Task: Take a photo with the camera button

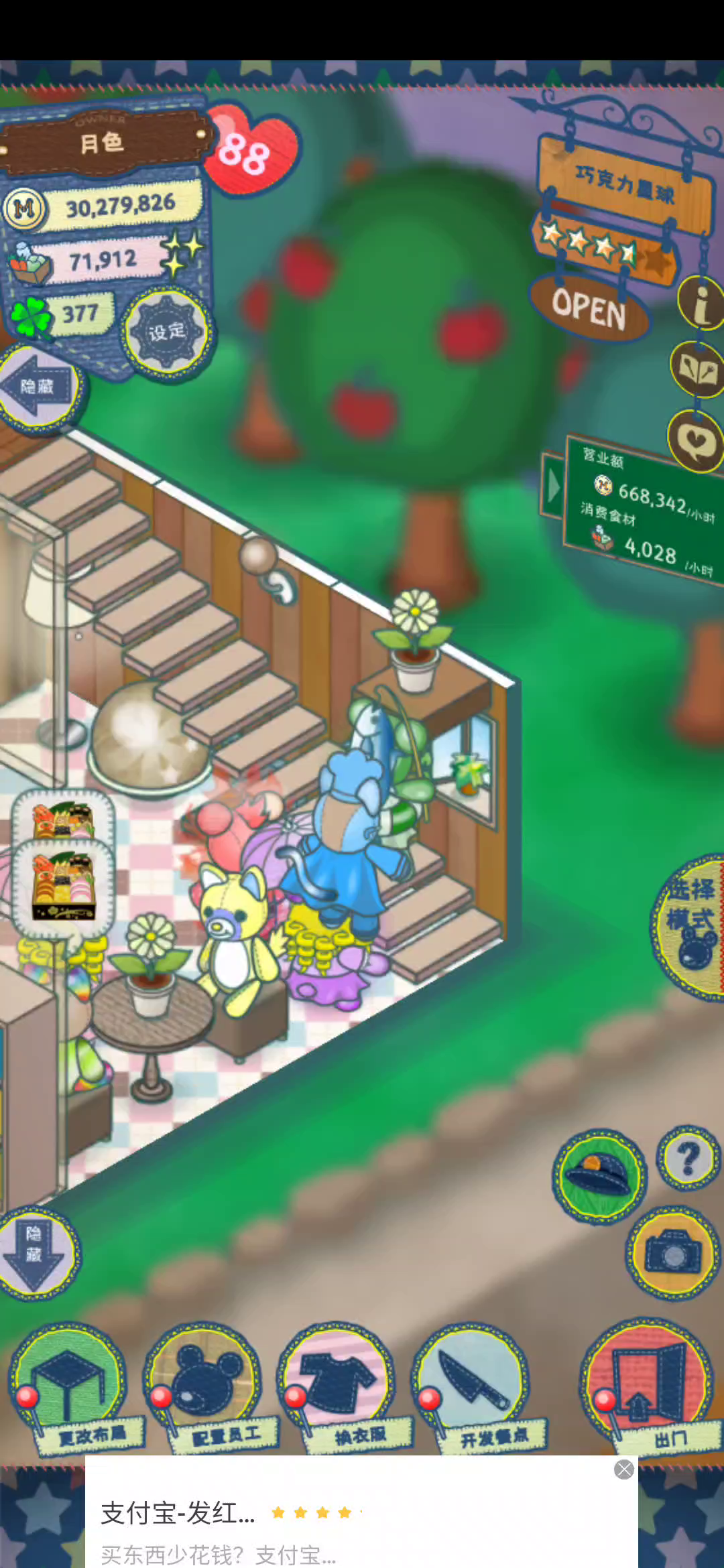Action: [x=673, y=1252]
